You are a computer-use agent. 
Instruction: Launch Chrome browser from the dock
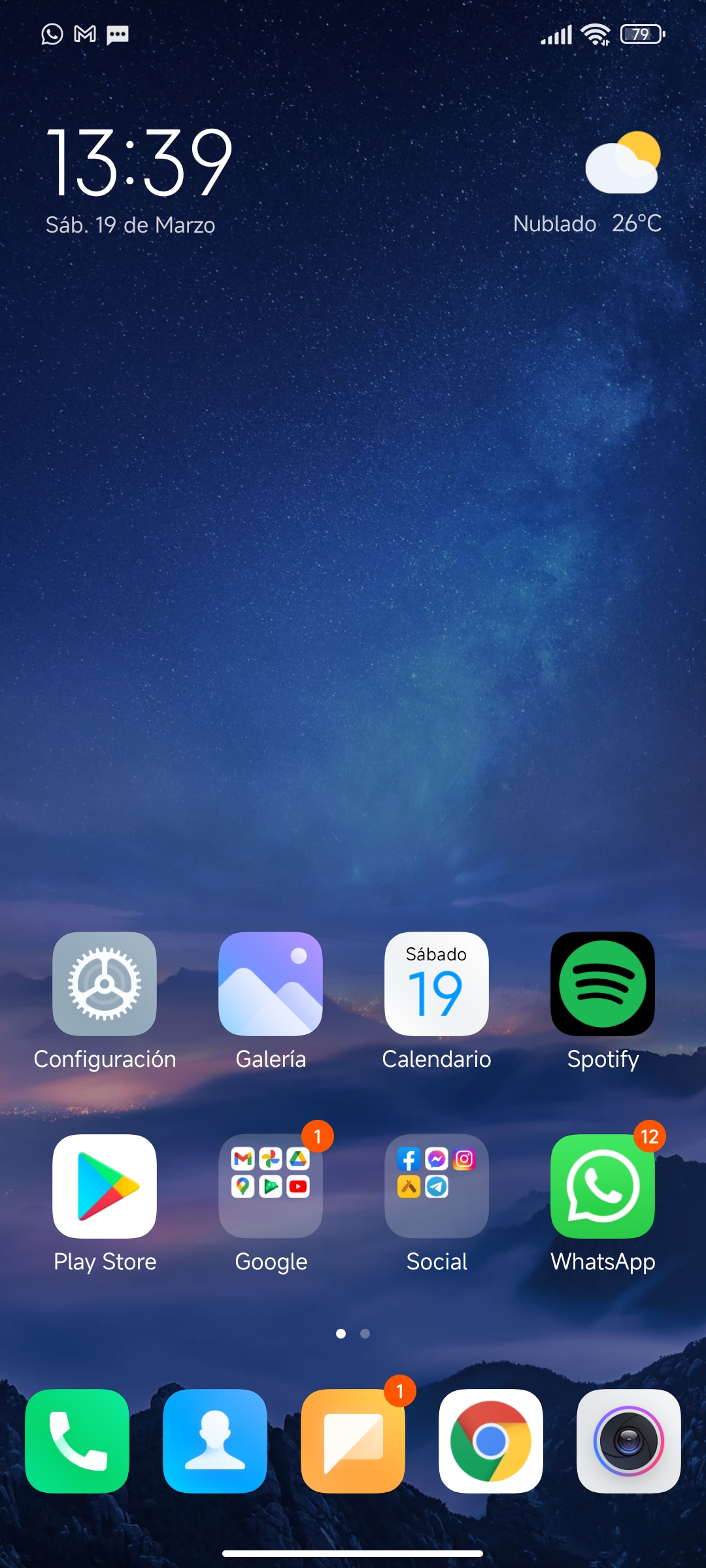pyautogui.click(x=491, y=1441)
